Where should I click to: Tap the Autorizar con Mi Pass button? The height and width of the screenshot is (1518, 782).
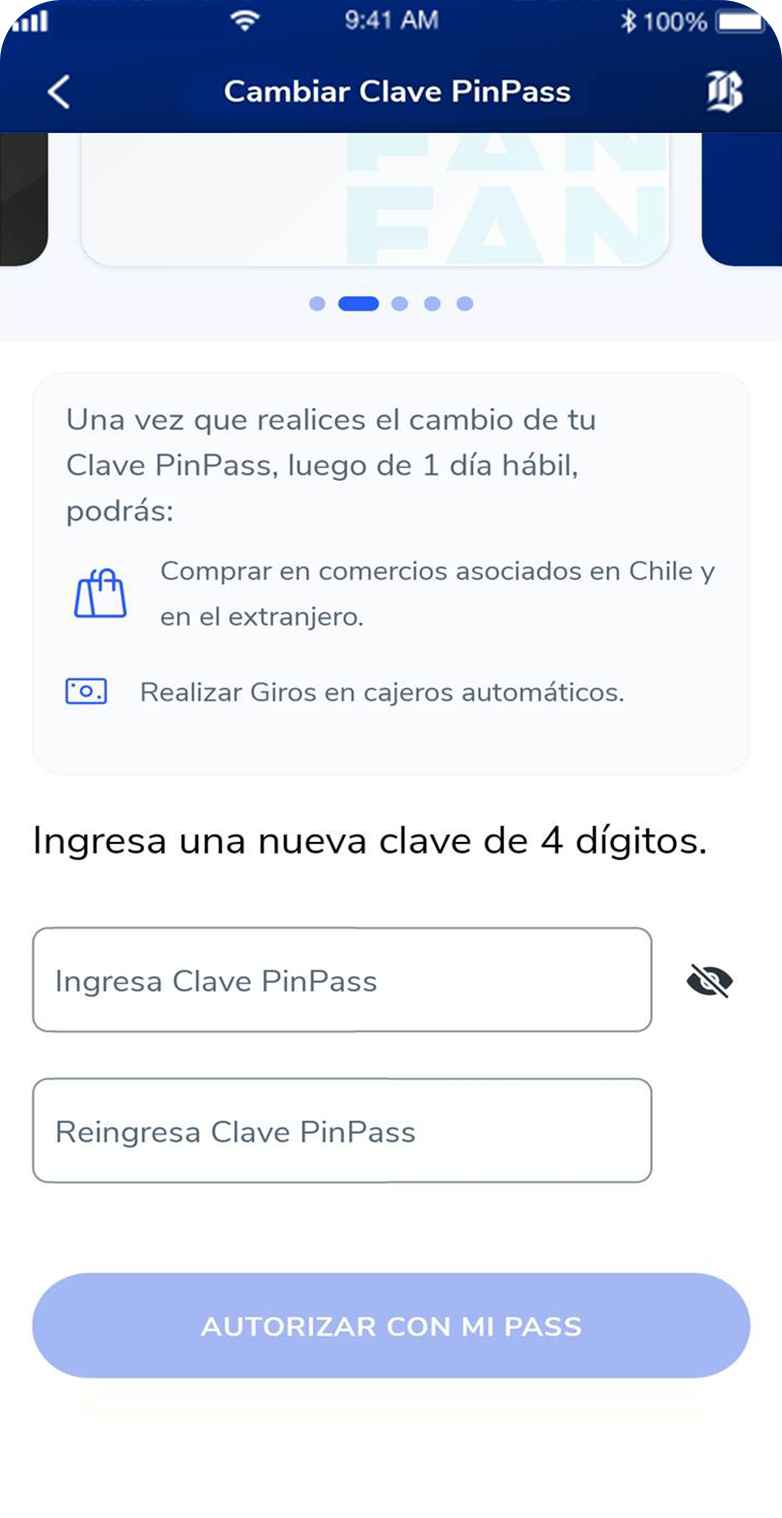pyautogui.click(x=391, y=1326)
